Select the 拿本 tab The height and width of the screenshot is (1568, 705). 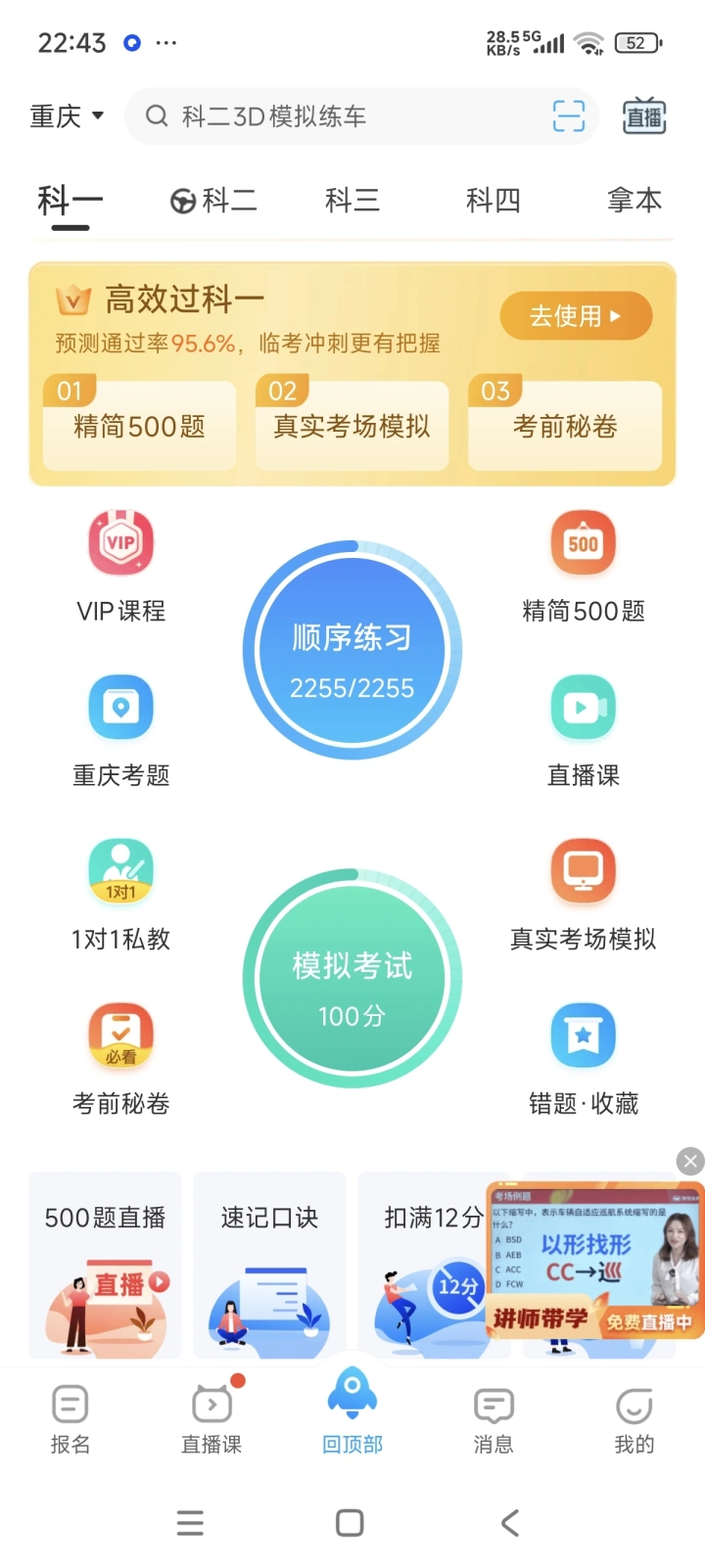click(x=634, y=201)
